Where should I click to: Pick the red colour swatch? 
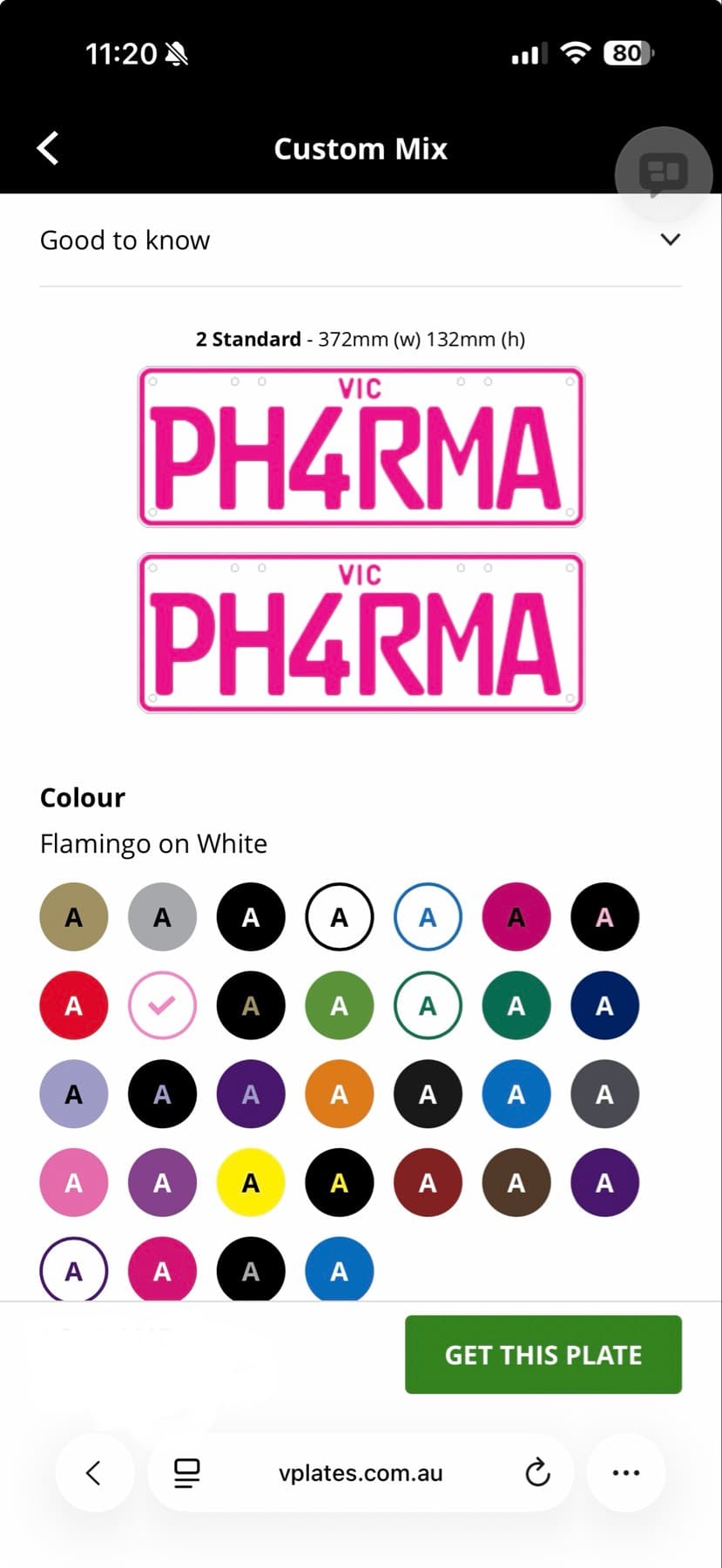coord(74,1005)
